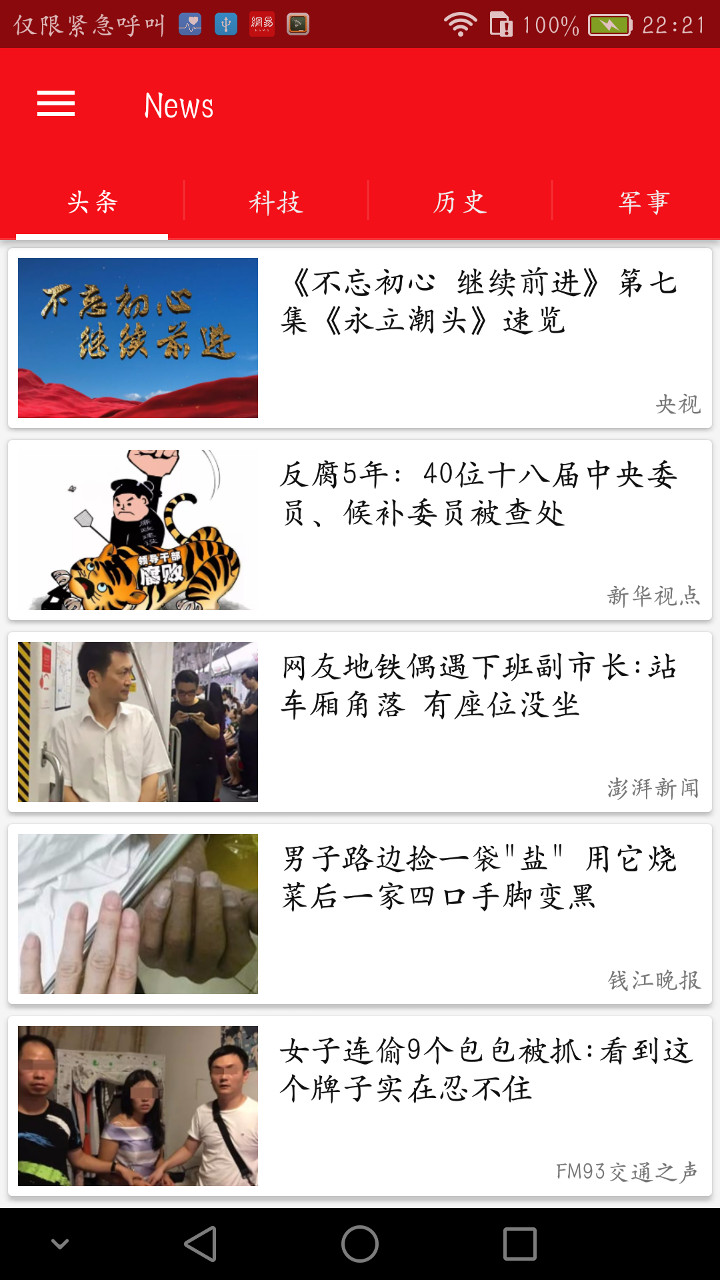Switch to the 科技 tab
The width and height of the screenshot is (720, 1280).
pos(275,203)
